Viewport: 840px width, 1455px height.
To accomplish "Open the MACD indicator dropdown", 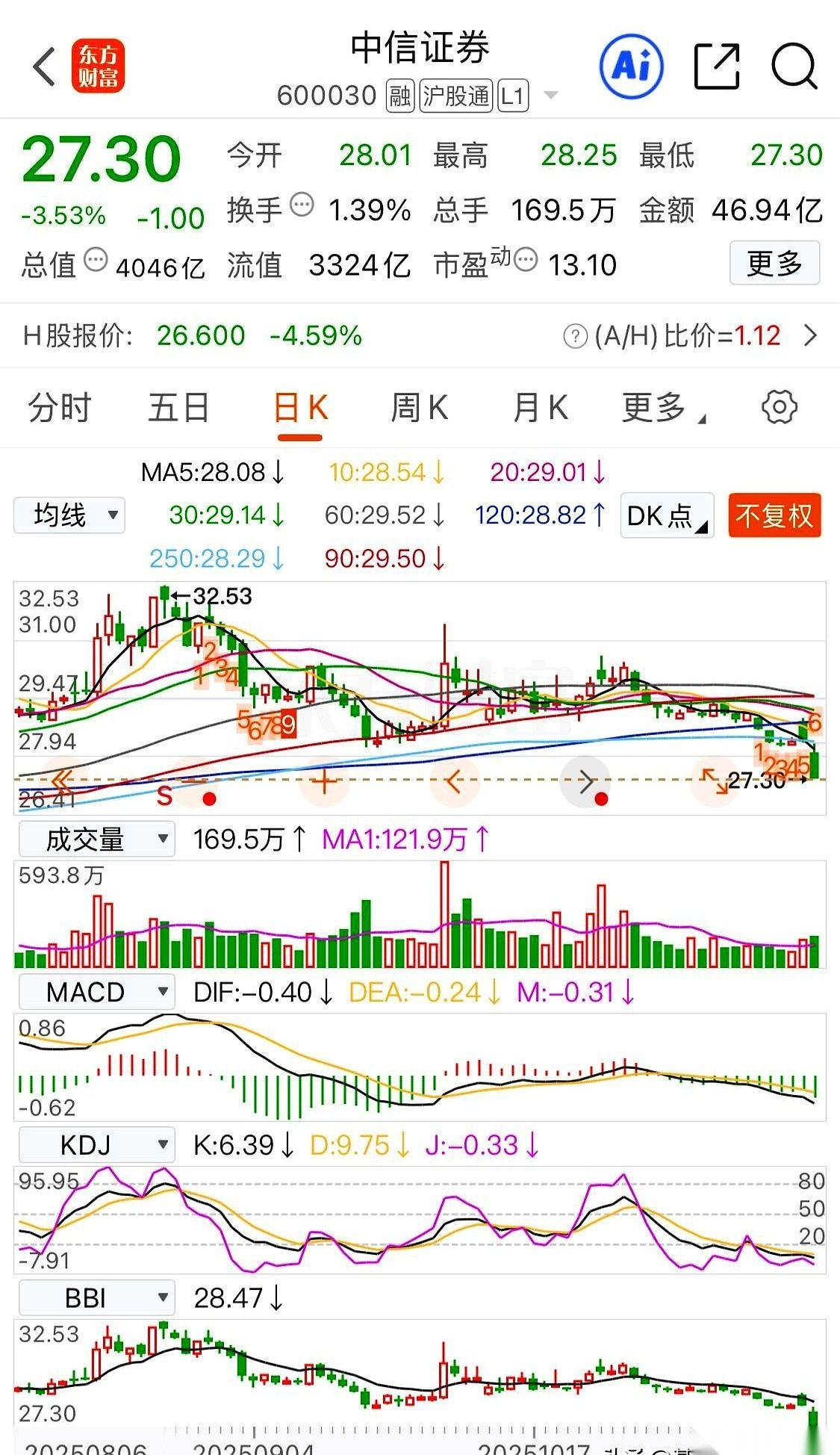I will tap(96, 992).
